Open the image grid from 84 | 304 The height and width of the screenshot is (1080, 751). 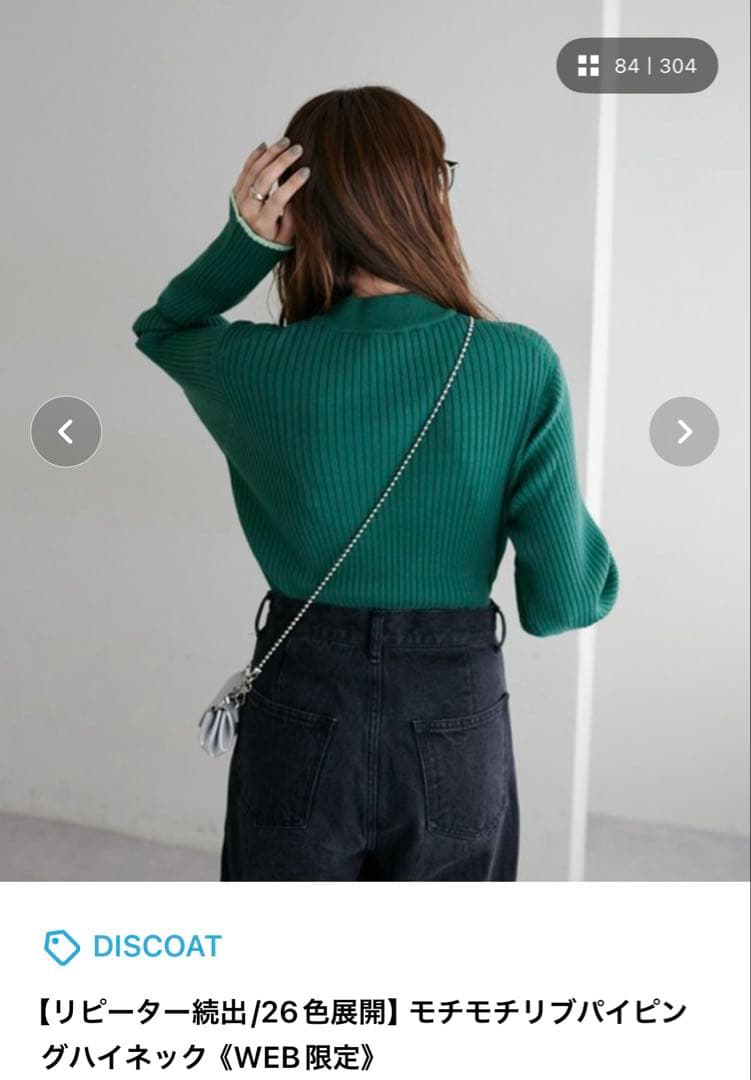point(637,66)
